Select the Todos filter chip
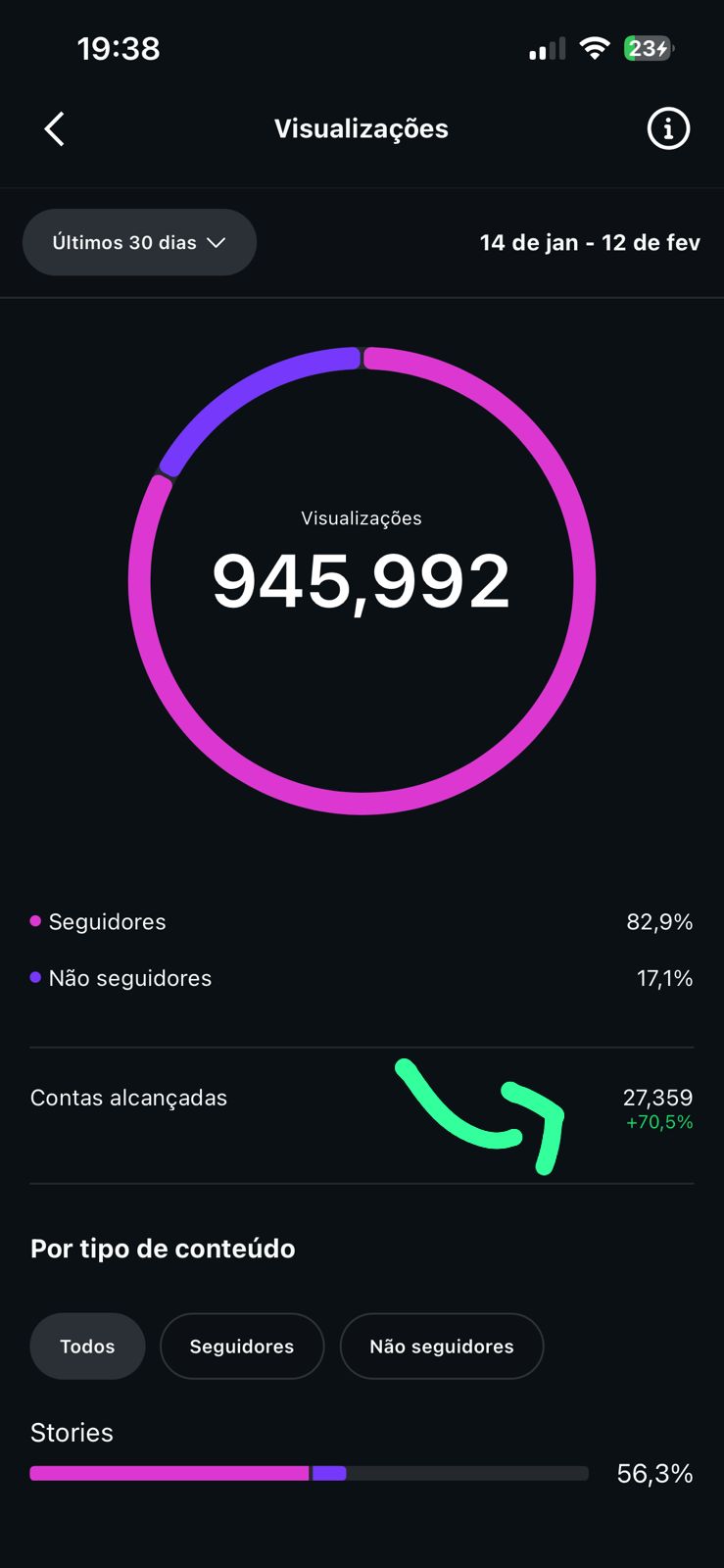The height and width of the screenshot is (1568, 724). coord(86,1346)
